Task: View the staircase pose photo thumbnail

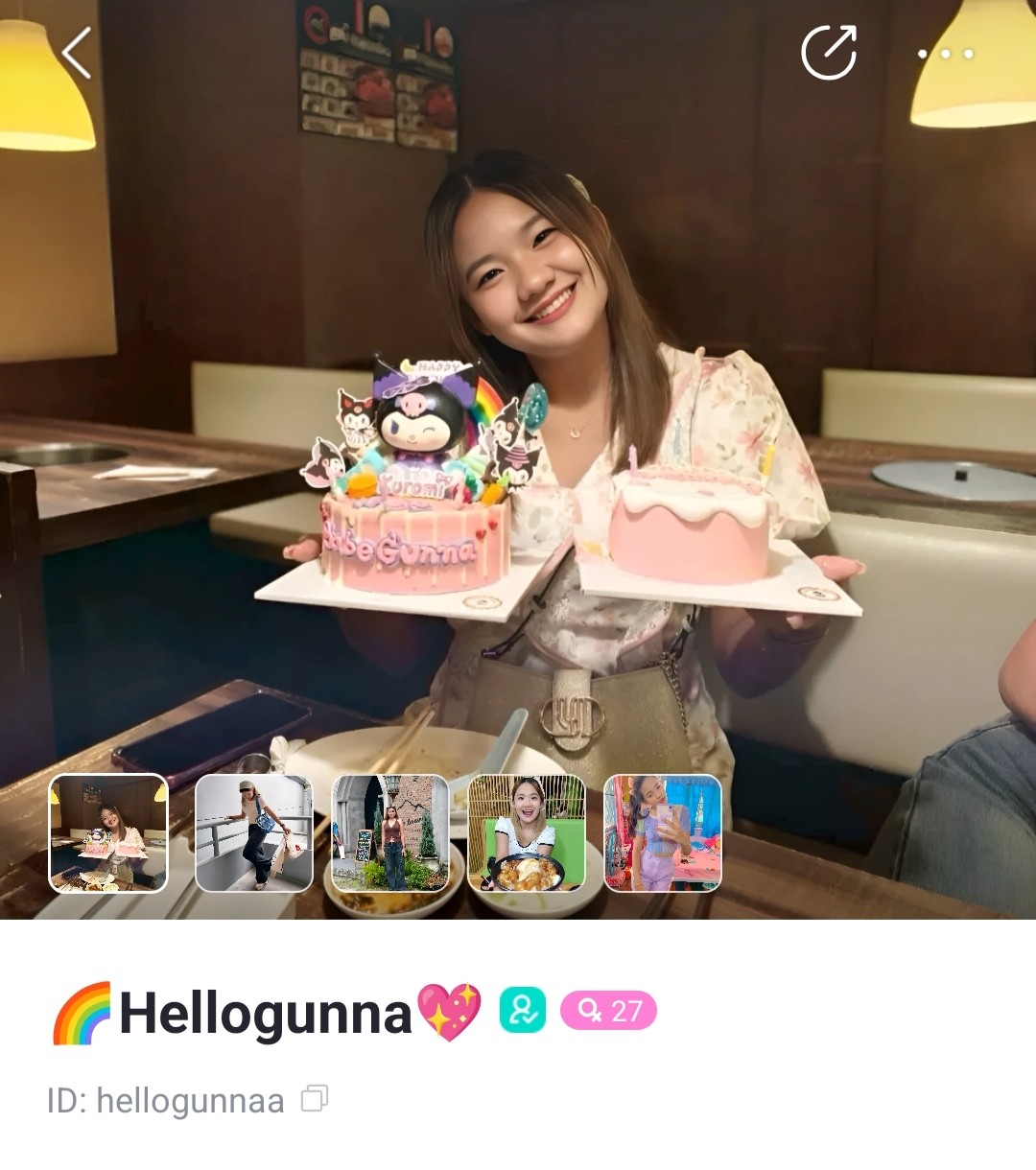Action: click(x=254, y=833)
